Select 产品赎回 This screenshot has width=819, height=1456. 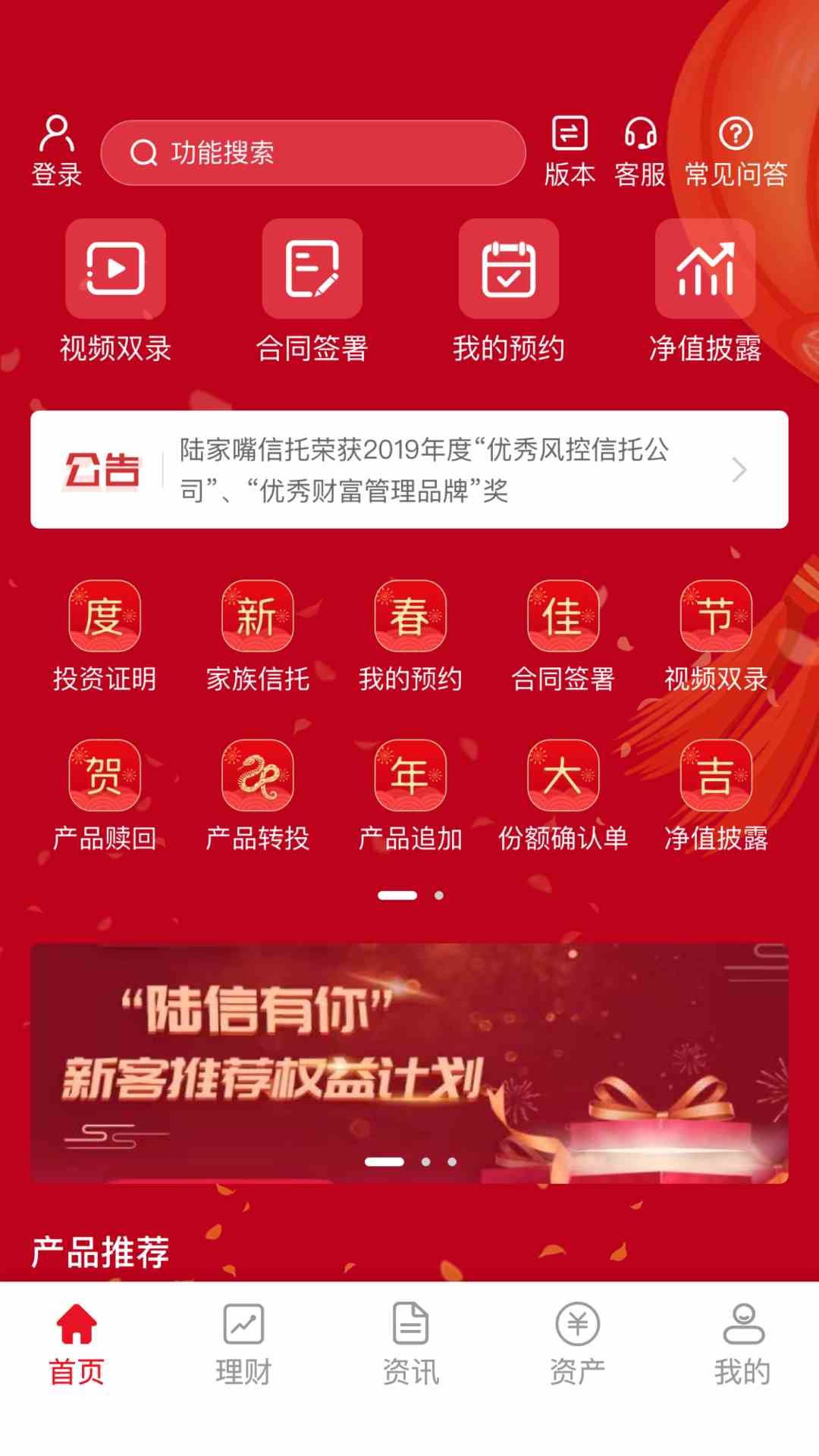(x=105, y=795)
